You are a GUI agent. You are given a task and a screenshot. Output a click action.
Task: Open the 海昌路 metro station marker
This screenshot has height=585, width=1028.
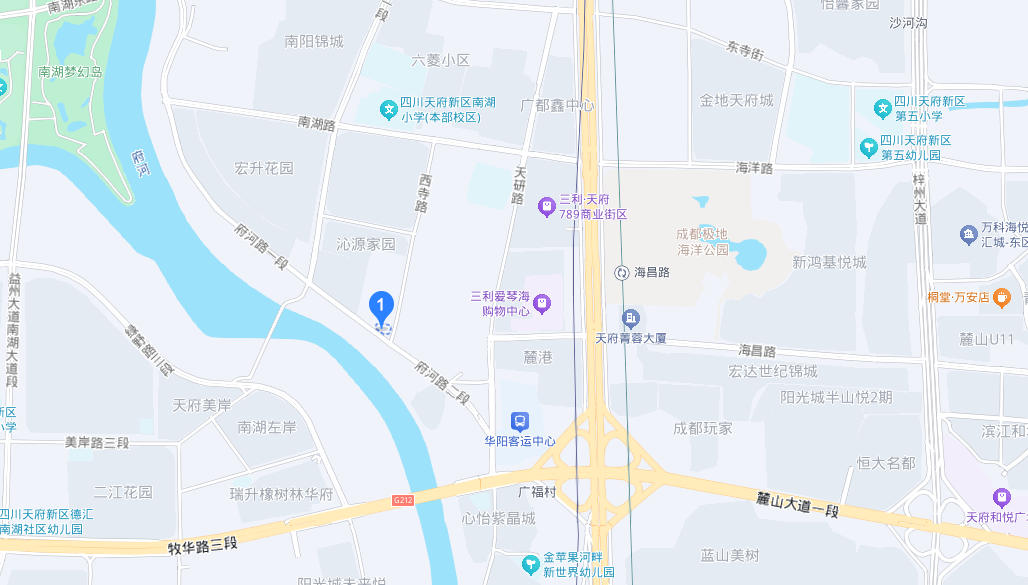pos(621,272)
